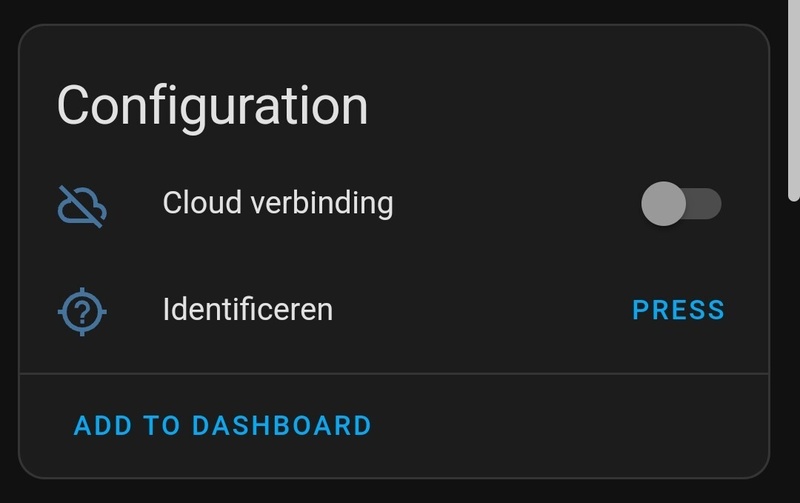Add configuration card to dashboard
Image resolution: width=800 pixels, height=503 pixels.
[x=222, y=425]
